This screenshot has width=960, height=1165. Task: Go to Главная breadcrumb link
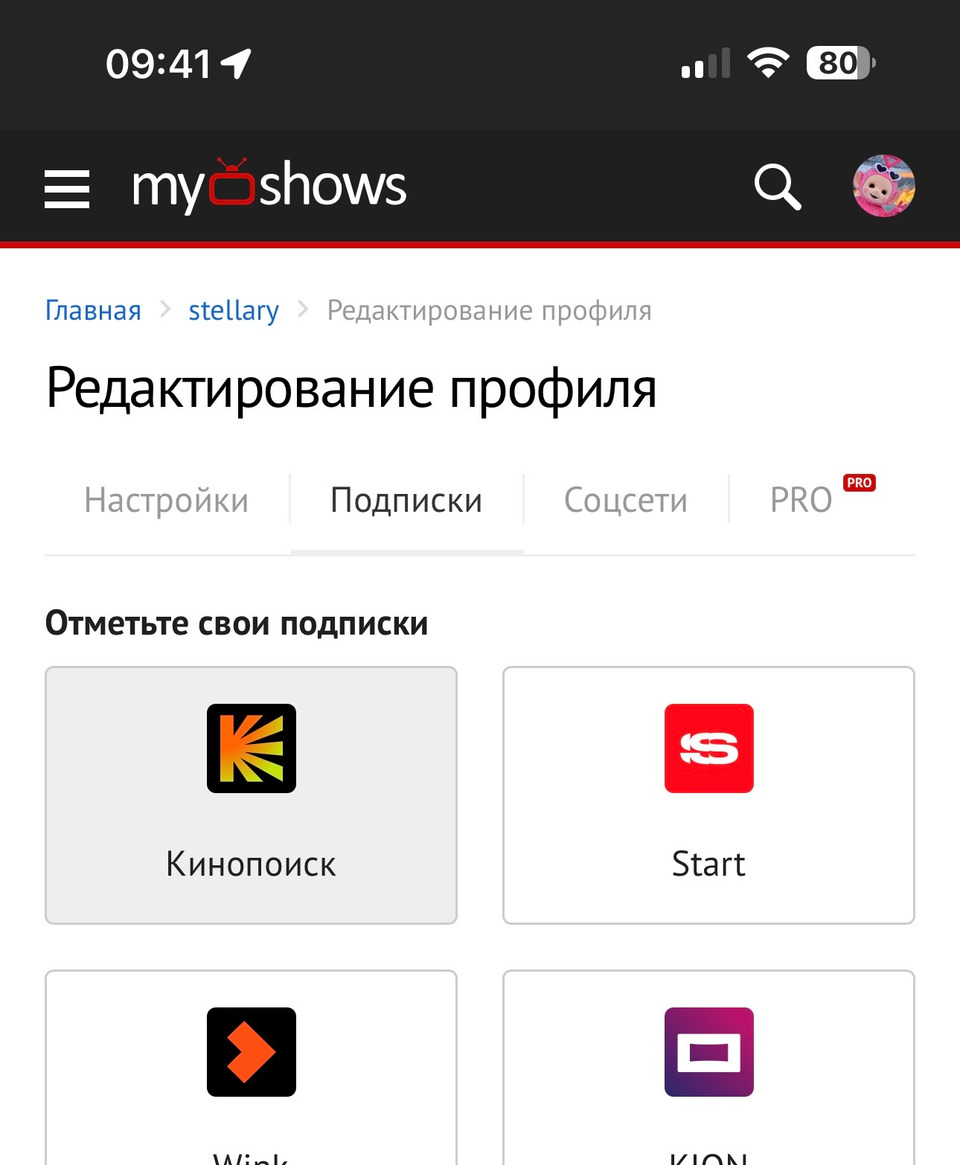93,311
